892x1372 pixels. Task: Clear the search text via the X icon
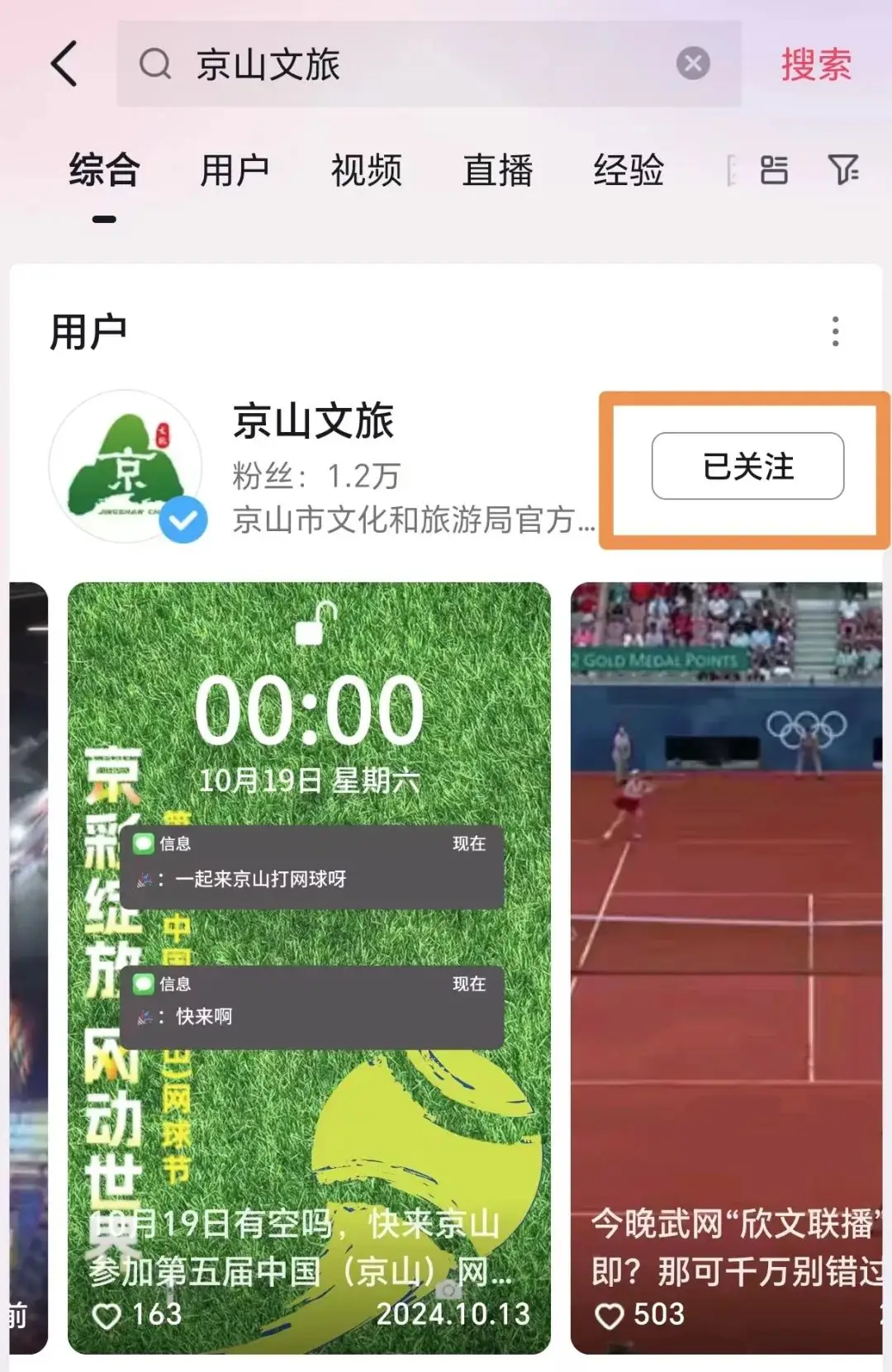693,63
